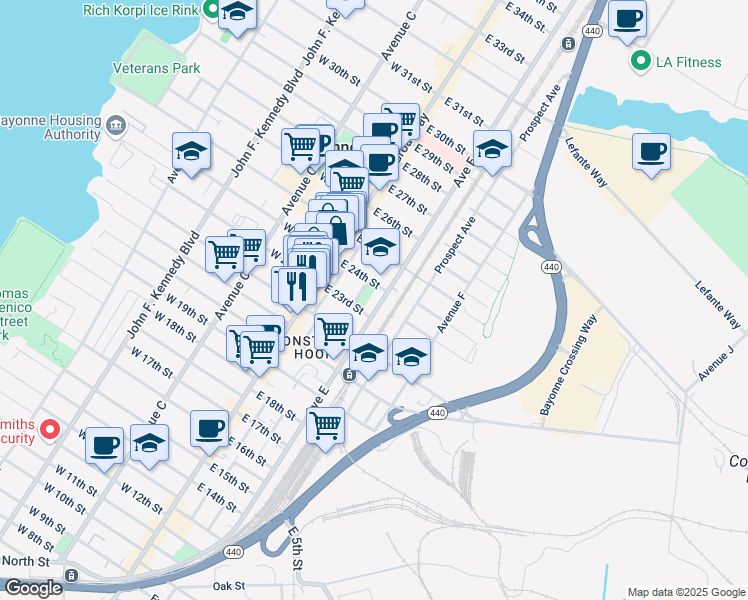Open the school marker by Rich Korpi Ice Rink

click(x=237, y=14)
